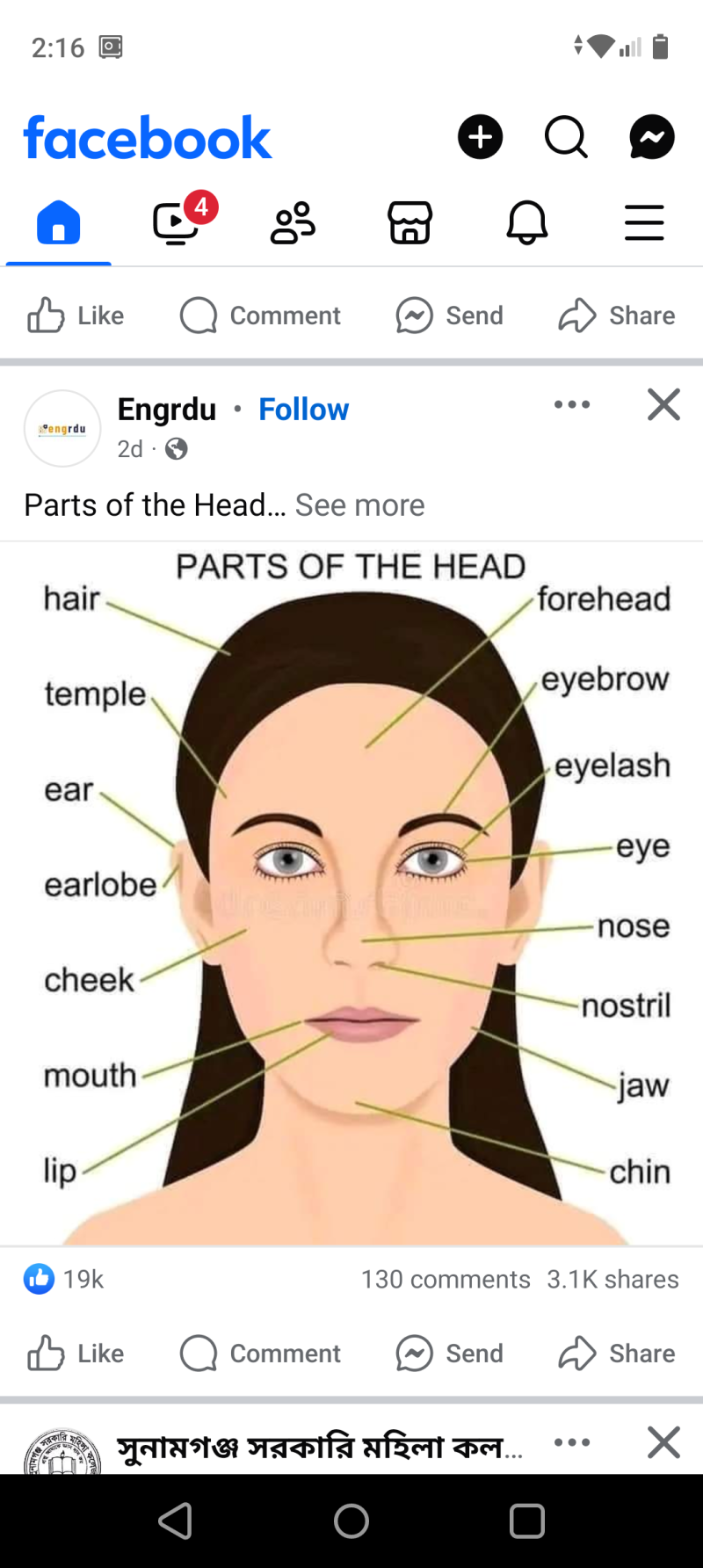Viewport: 703px width, 1568px height.
Task: Like the Engrdu post
Action: click(76, 1354)
